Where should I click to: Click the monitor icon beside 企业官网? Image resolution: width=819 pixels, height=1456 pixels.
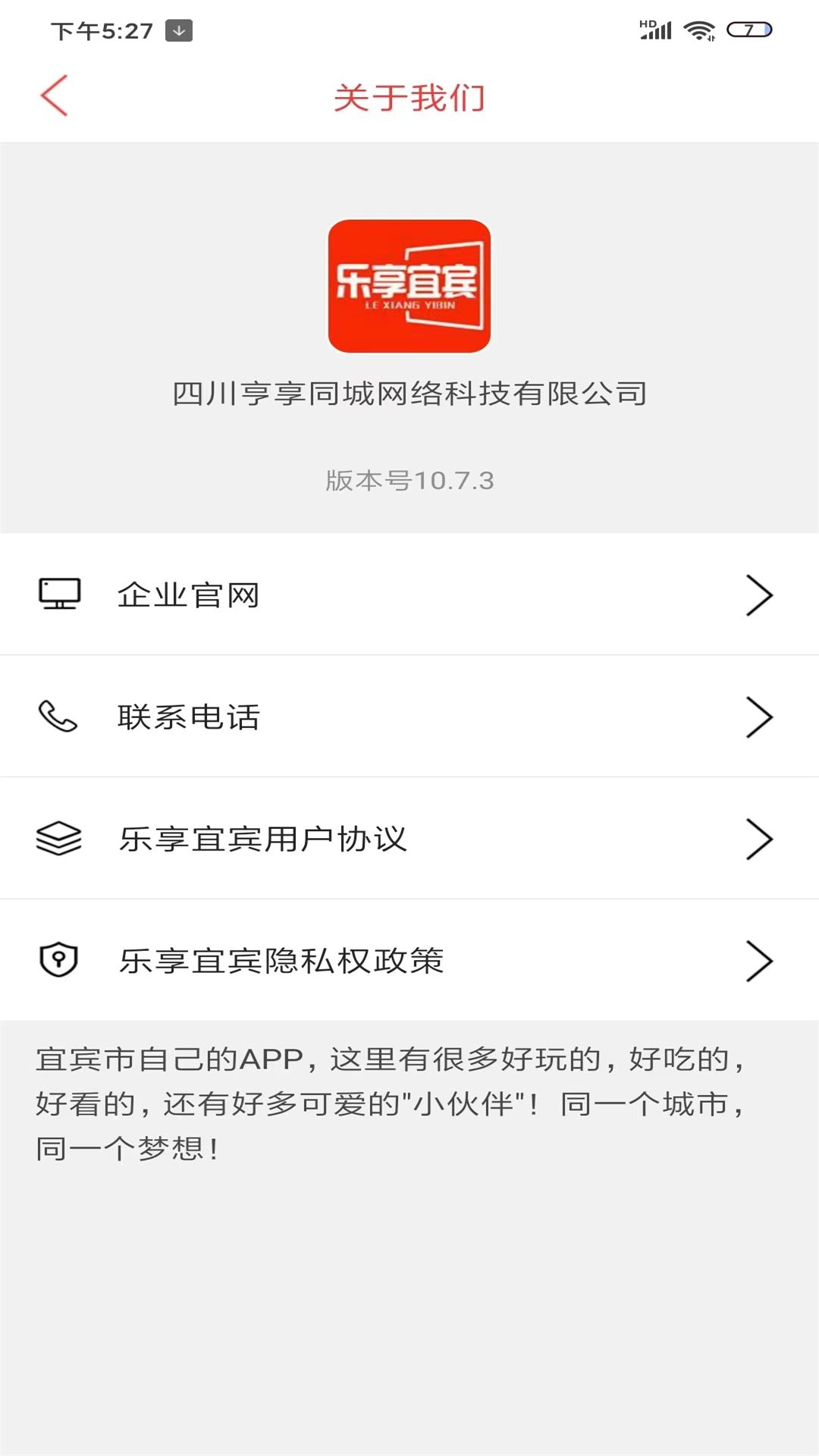(59, 595)
